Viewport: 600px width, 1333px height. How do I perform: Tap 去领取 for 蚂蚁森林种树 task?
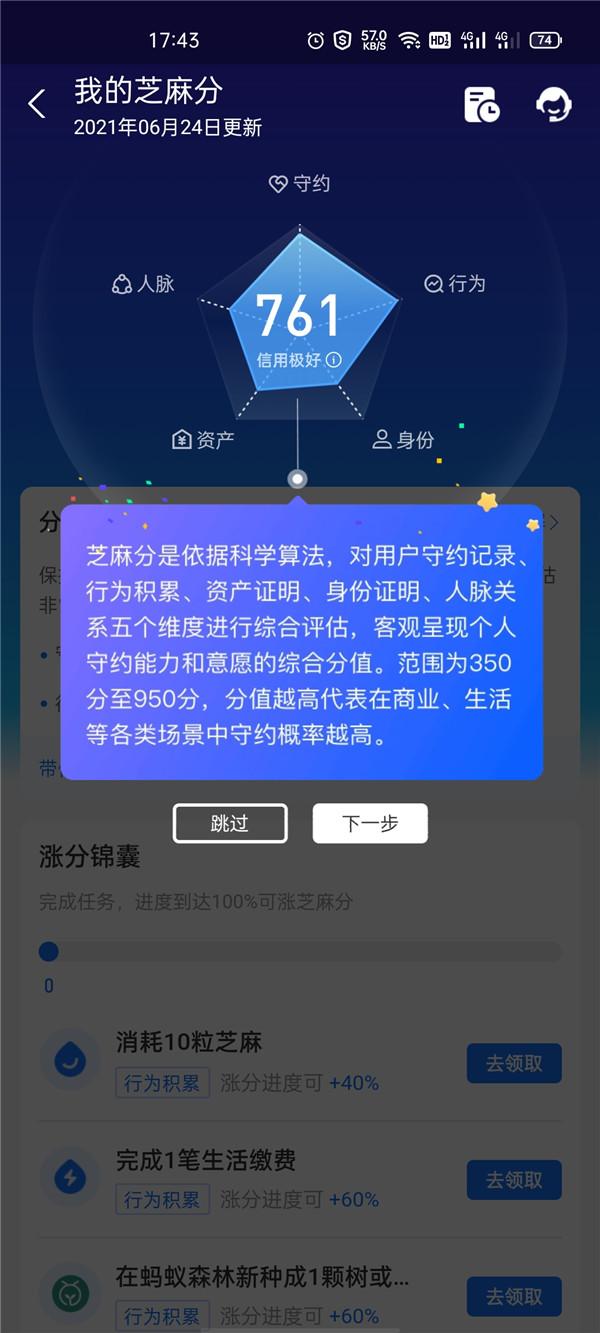click(x=514, y=1296)
